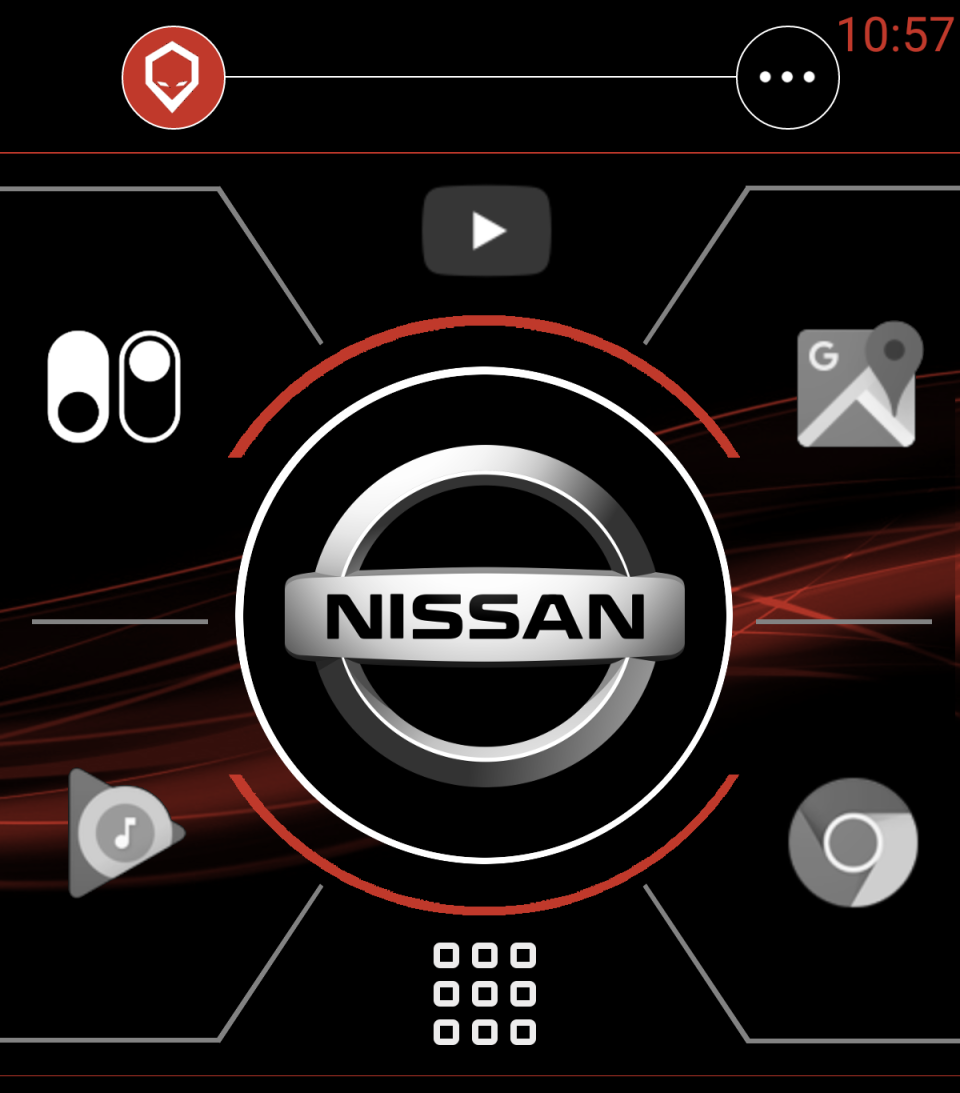
Task: Open the toggle switches settings icon
Action: coord(114,386)
